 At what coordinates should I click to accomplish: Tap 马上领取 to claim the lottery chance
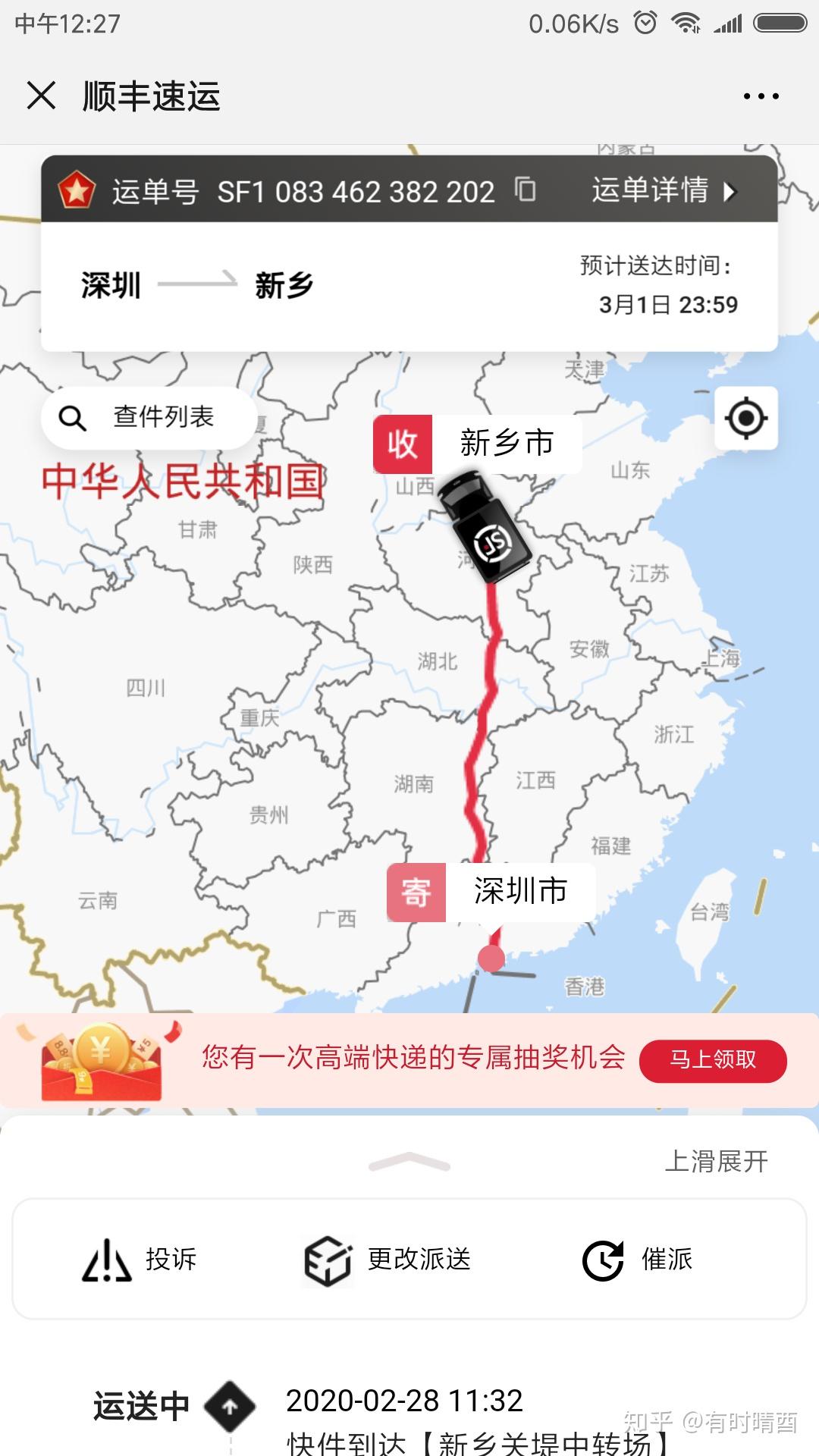click(x=712, y=1059)
